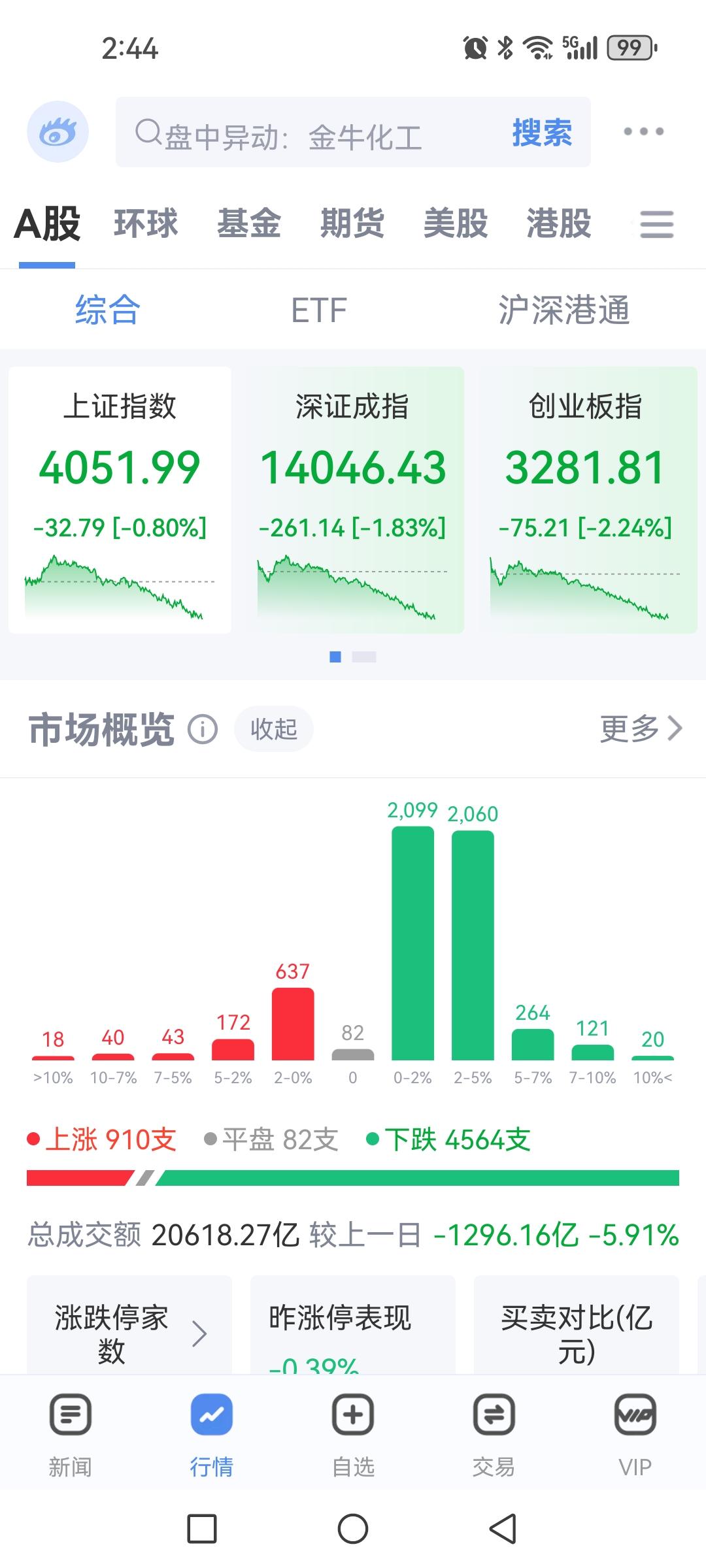
Task: Open the hamburger menu next to 港股
Action: pyautogui.click(x=656, y=223)
